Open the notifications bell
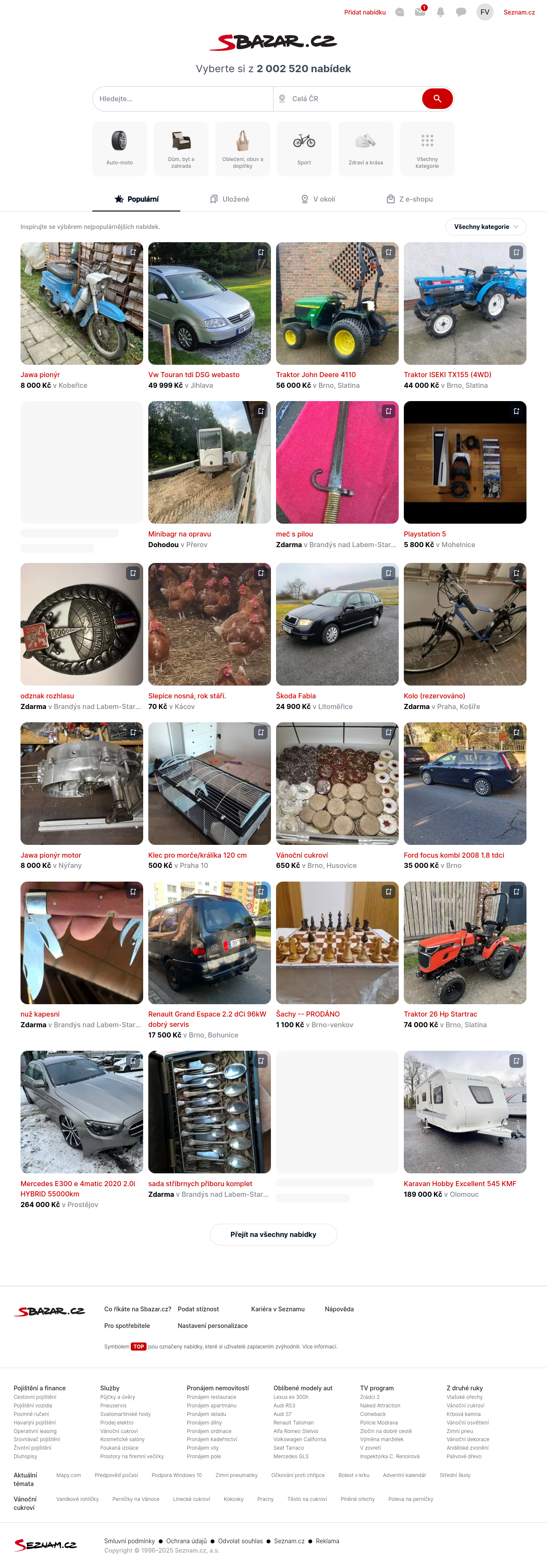547x1568 pixels. (441, 12)
